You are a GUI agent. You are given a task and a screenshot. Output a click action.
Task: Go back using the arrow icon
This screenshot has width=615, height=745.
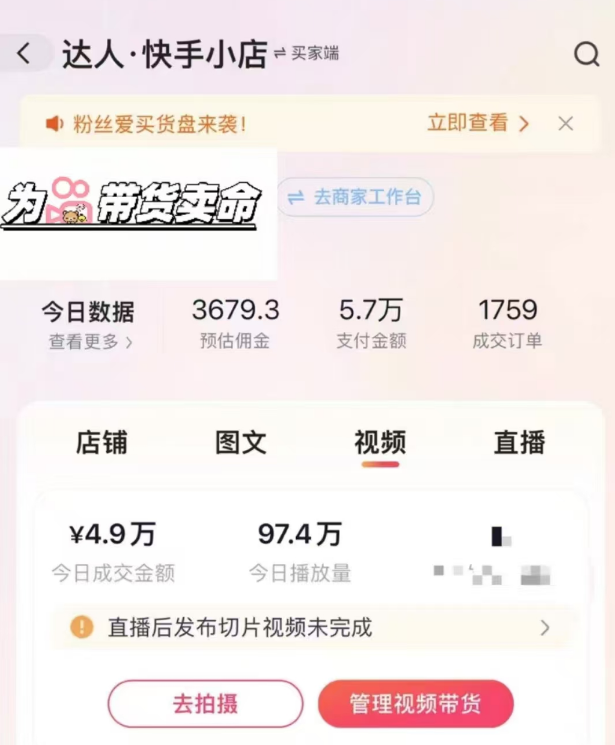(x=24, y=53)
